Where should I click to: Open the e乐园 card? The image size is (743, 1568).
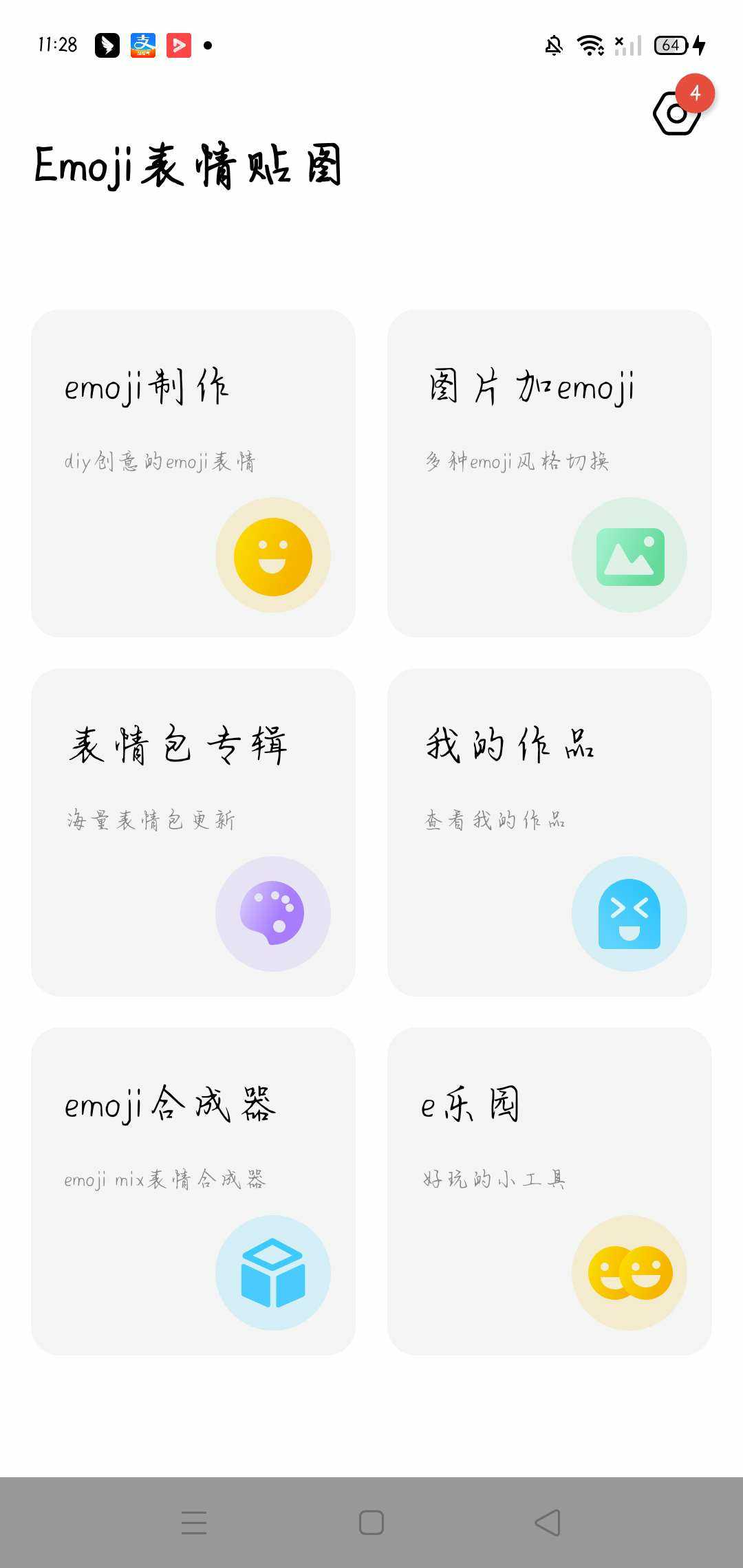click(x=550, y=1191)
